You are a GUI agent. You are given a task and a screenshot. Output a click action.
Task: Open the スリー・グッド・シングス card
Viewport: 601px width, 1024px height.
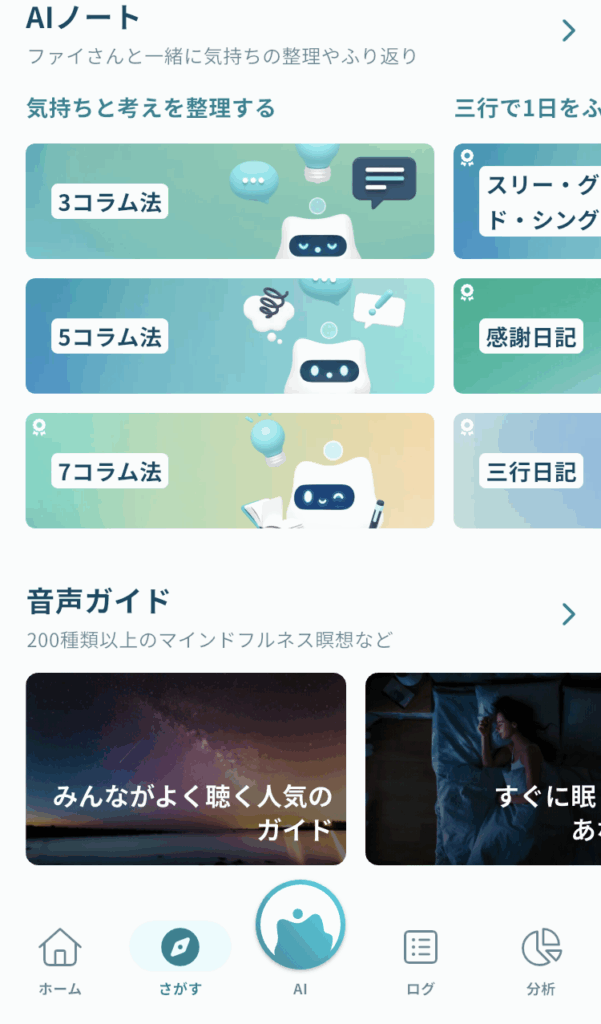[x=527, y=201]
